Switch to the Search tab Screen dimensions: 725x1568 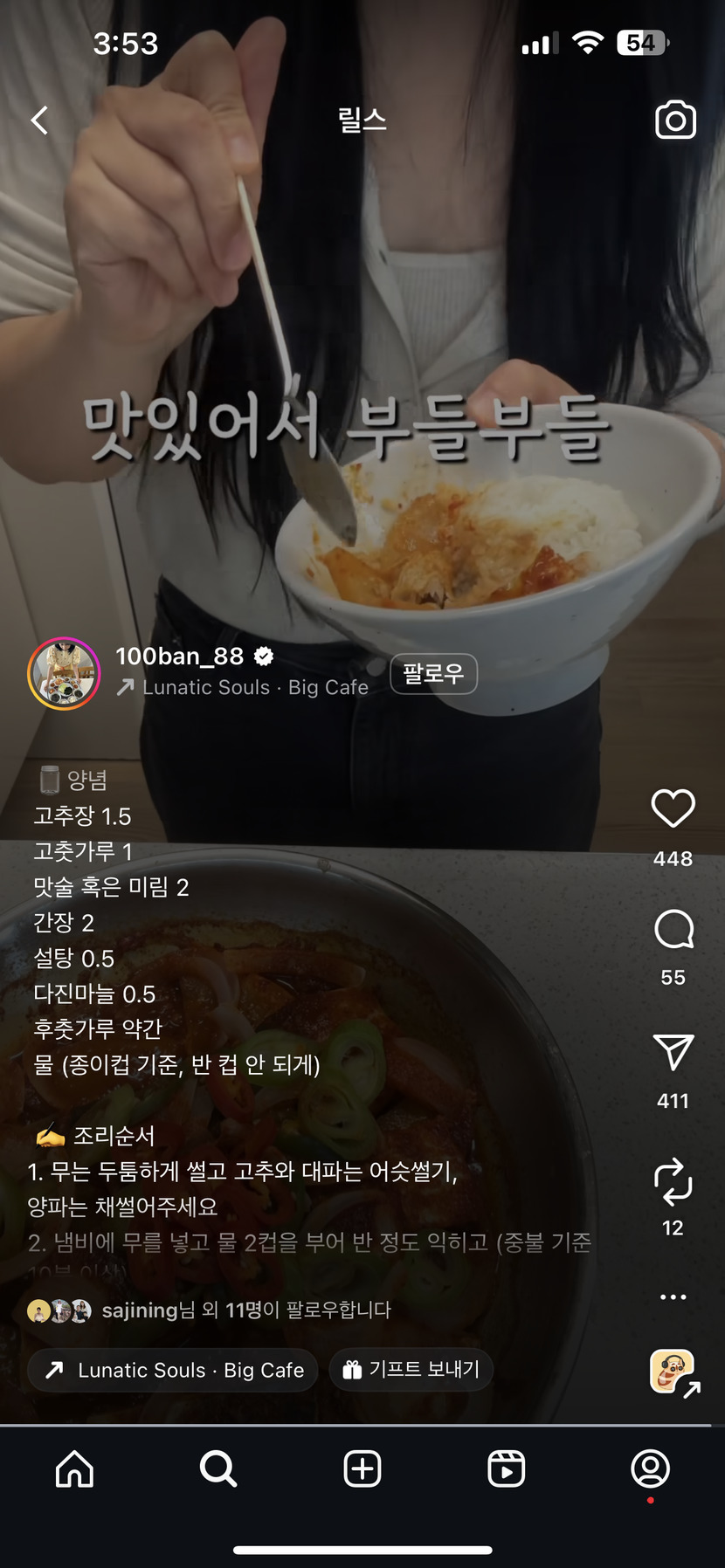point(218,1468)
